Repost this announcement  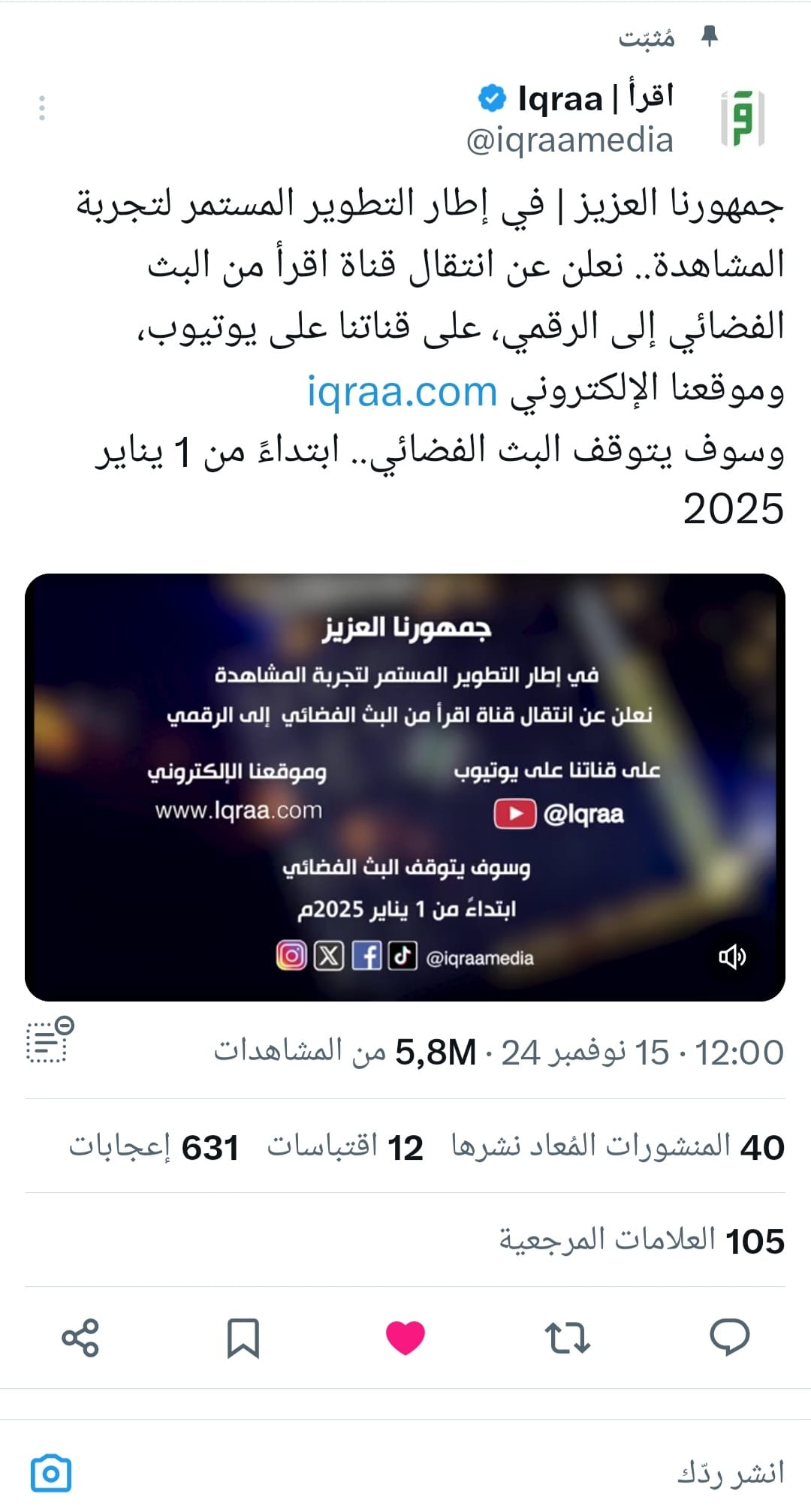567,1337
